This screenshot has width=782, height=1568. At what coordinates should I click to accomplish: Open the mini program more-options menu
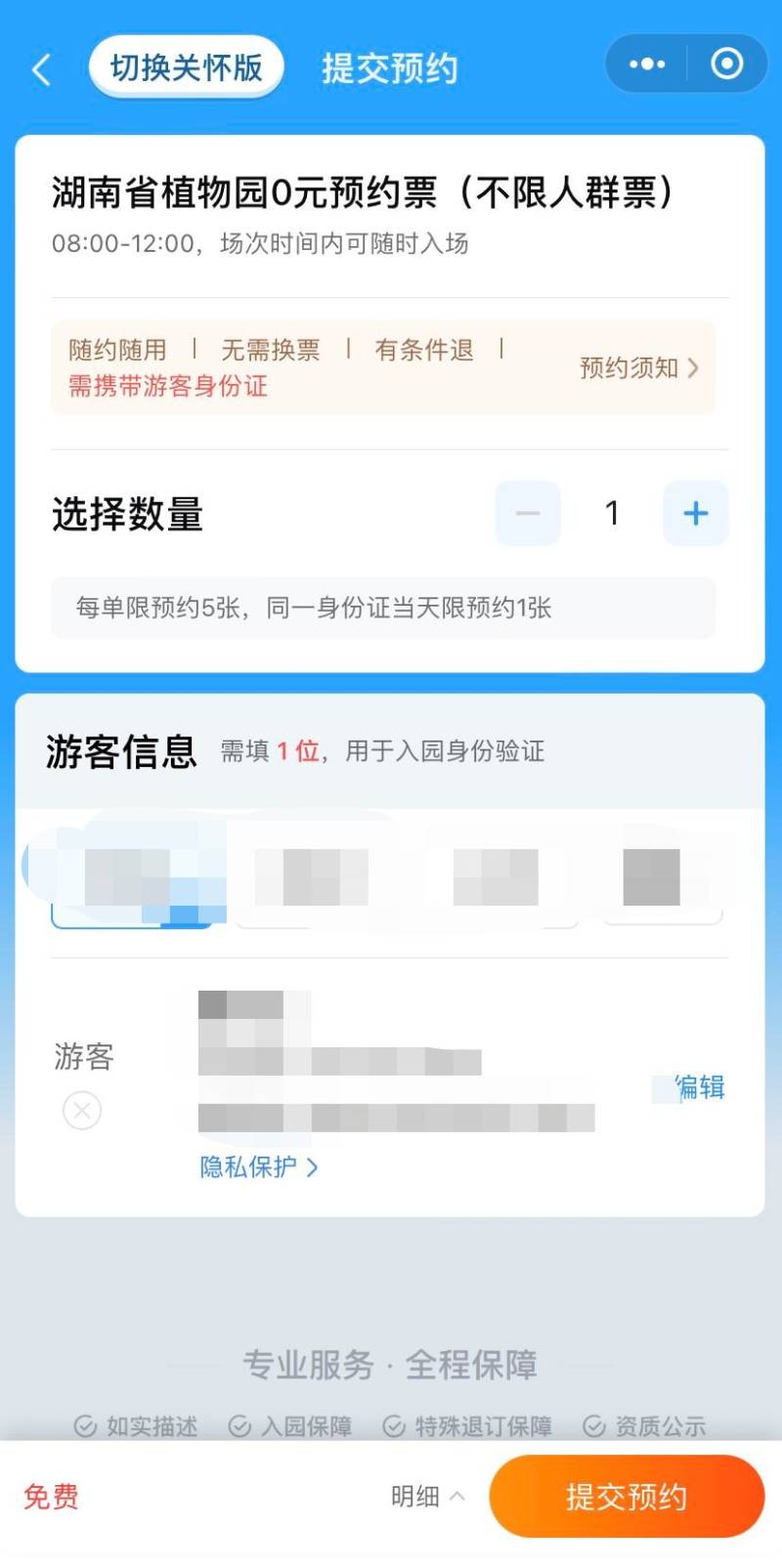[647, 64]
